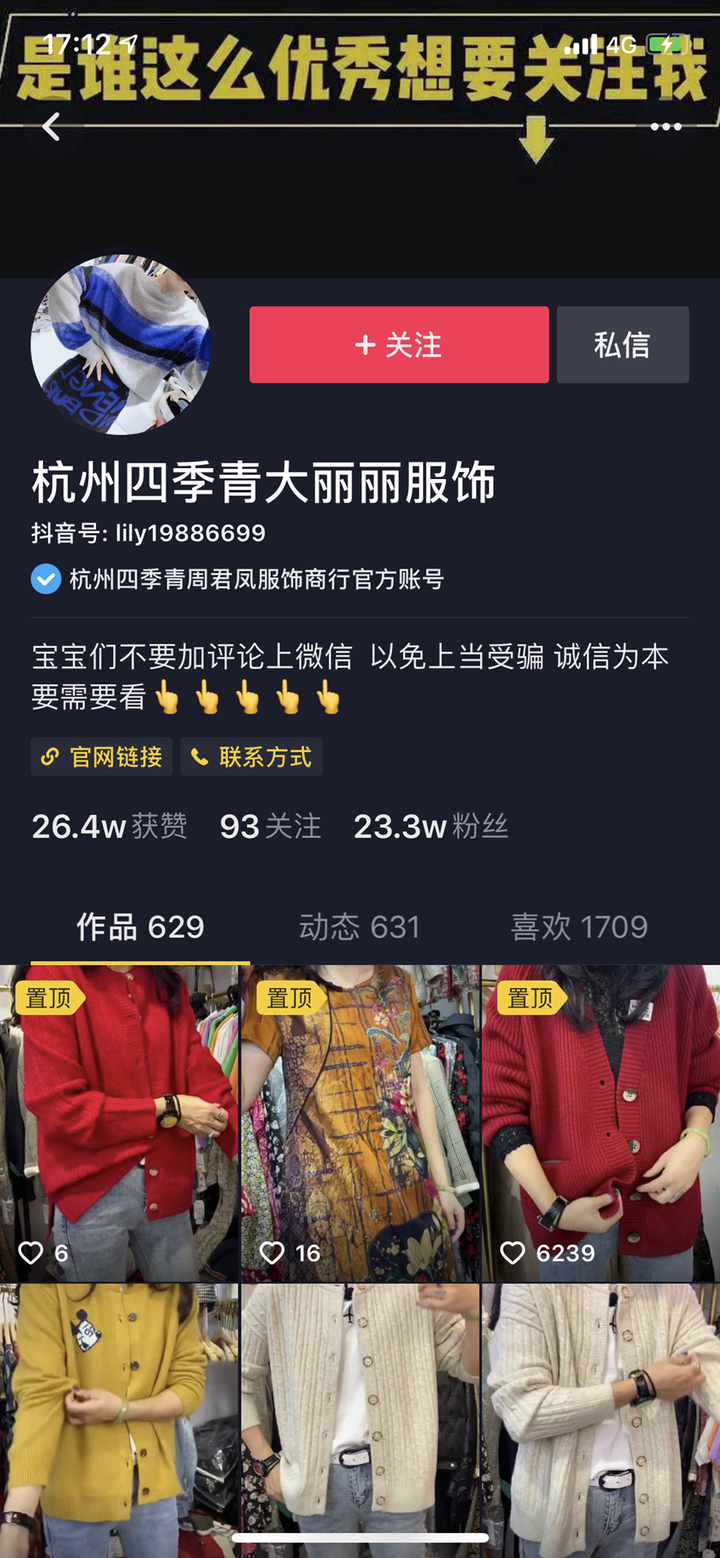This screenshot has height=1558, width=720.
Task: Send a private message via 私信
Action: [x=622, y=345]
